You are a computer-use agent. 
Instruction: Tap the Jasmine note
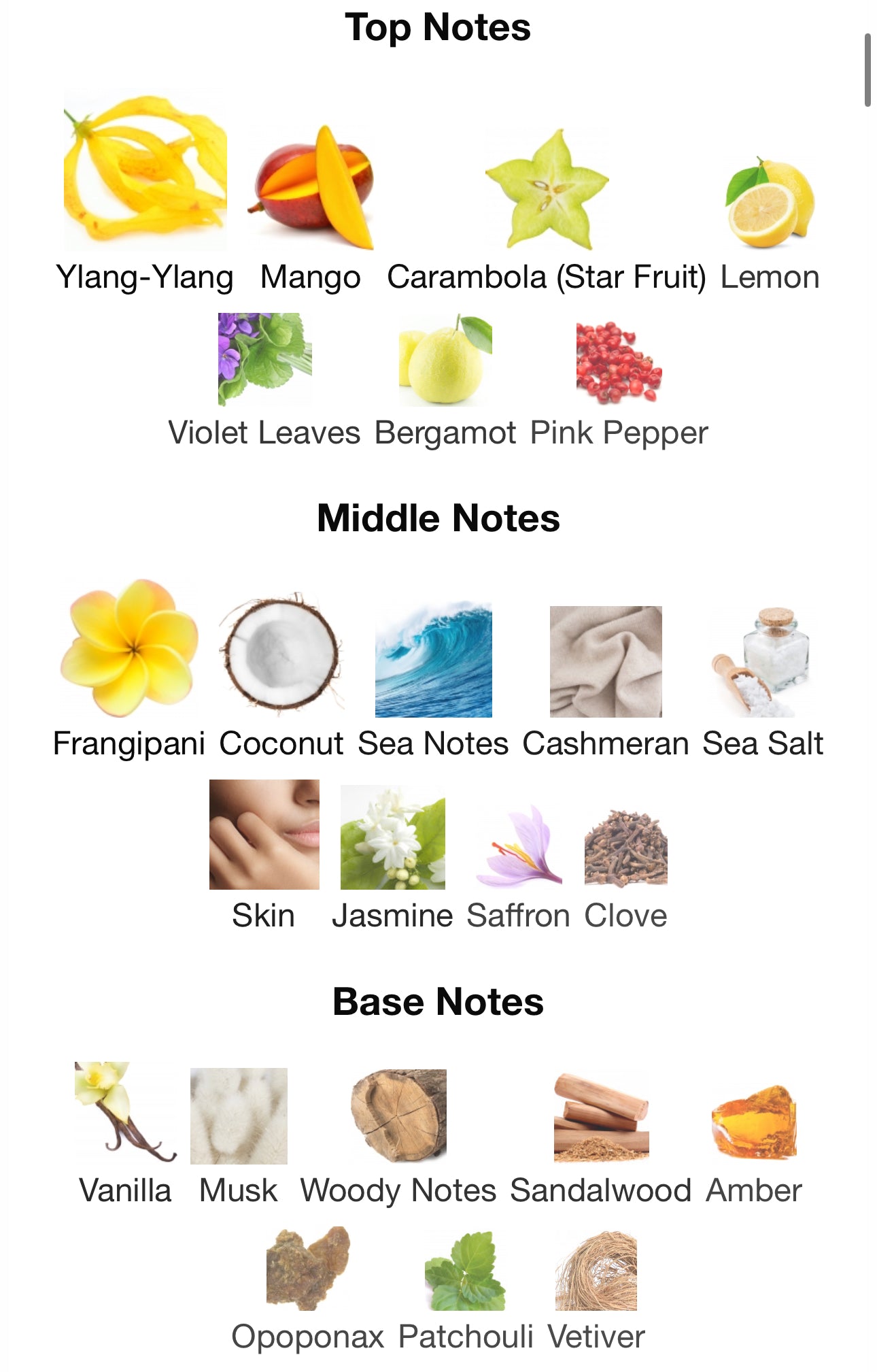(392, 837)
